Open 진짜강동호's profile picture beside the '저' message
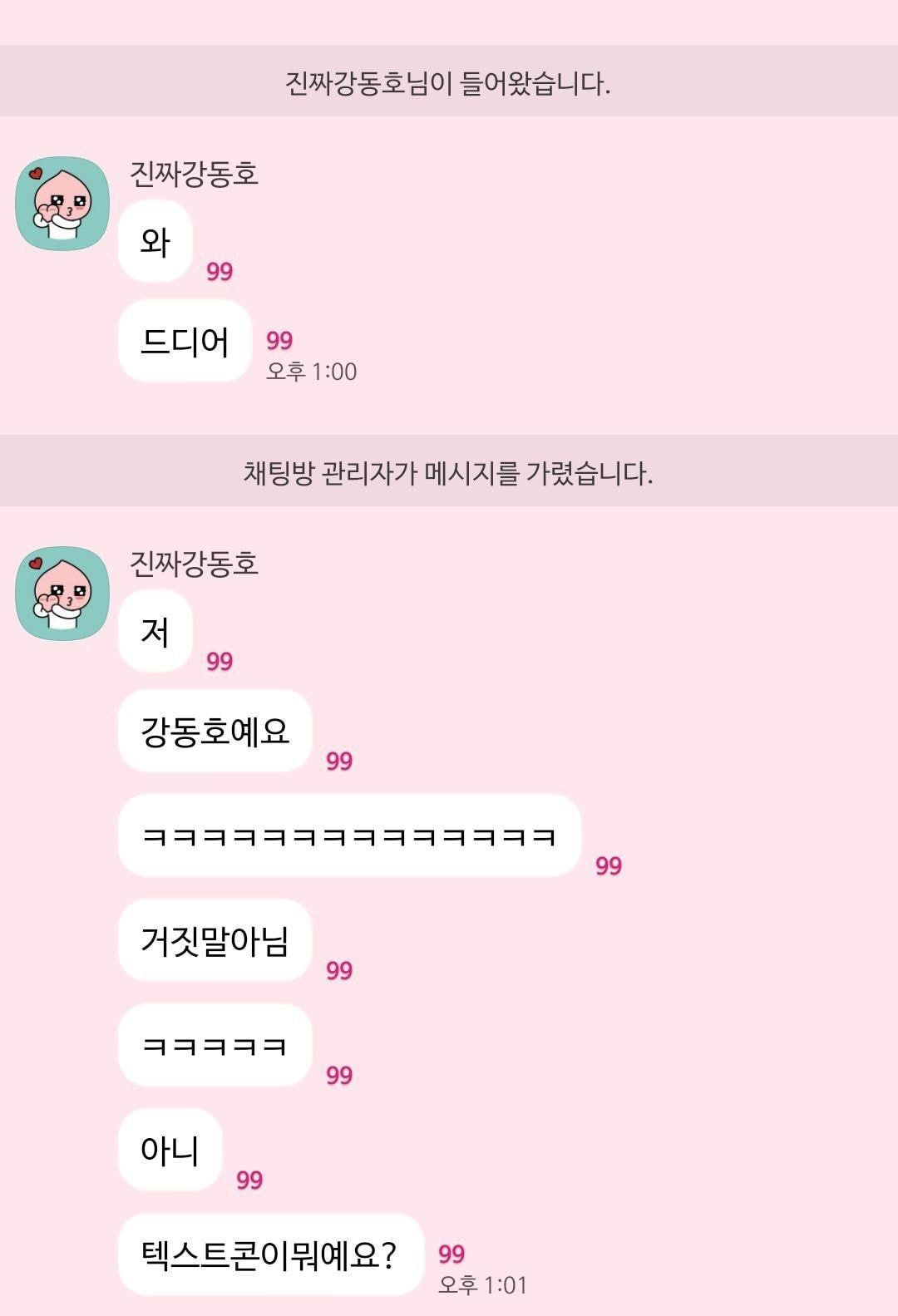 pos(63,594)
